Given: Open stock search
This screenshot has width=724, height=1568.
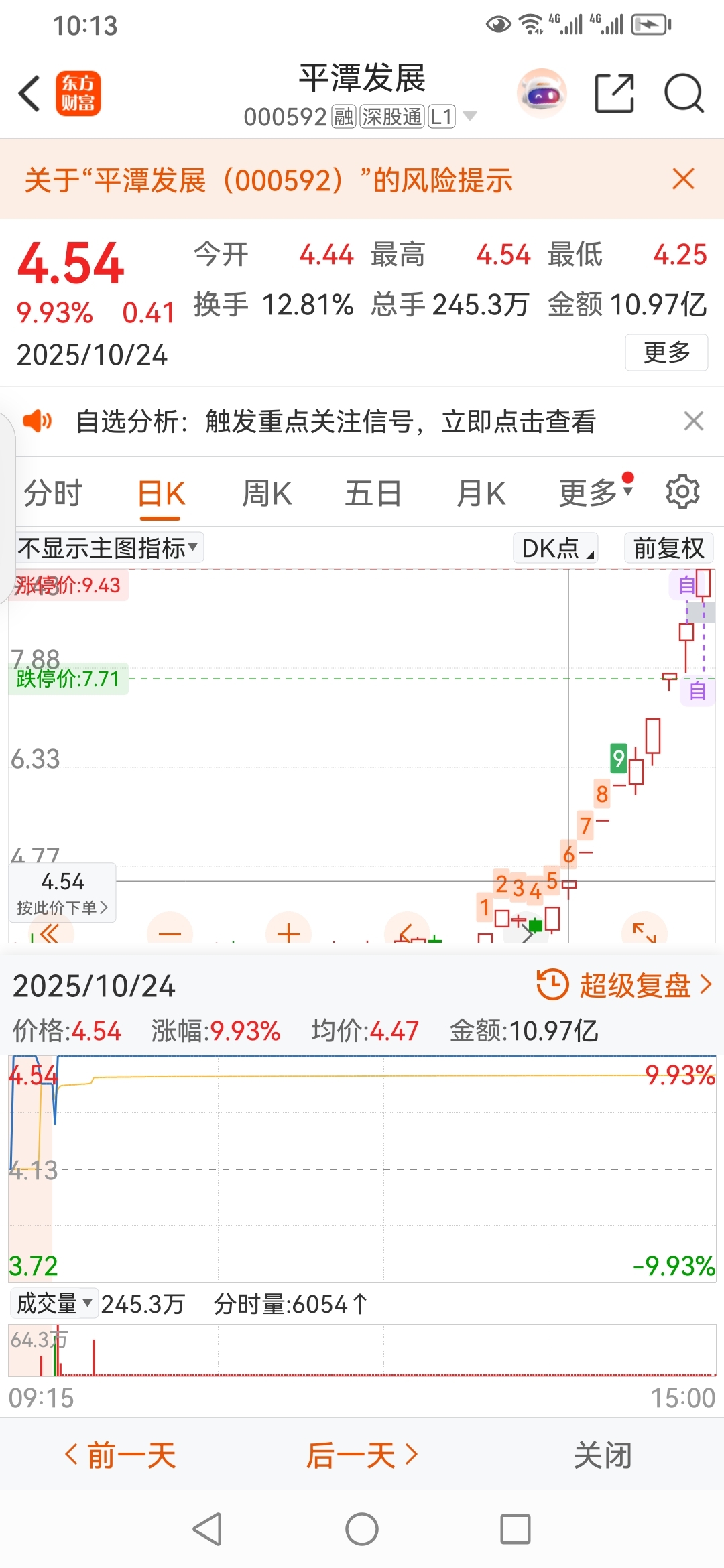Looking at the screenshot, I should [x=684, y=93].
